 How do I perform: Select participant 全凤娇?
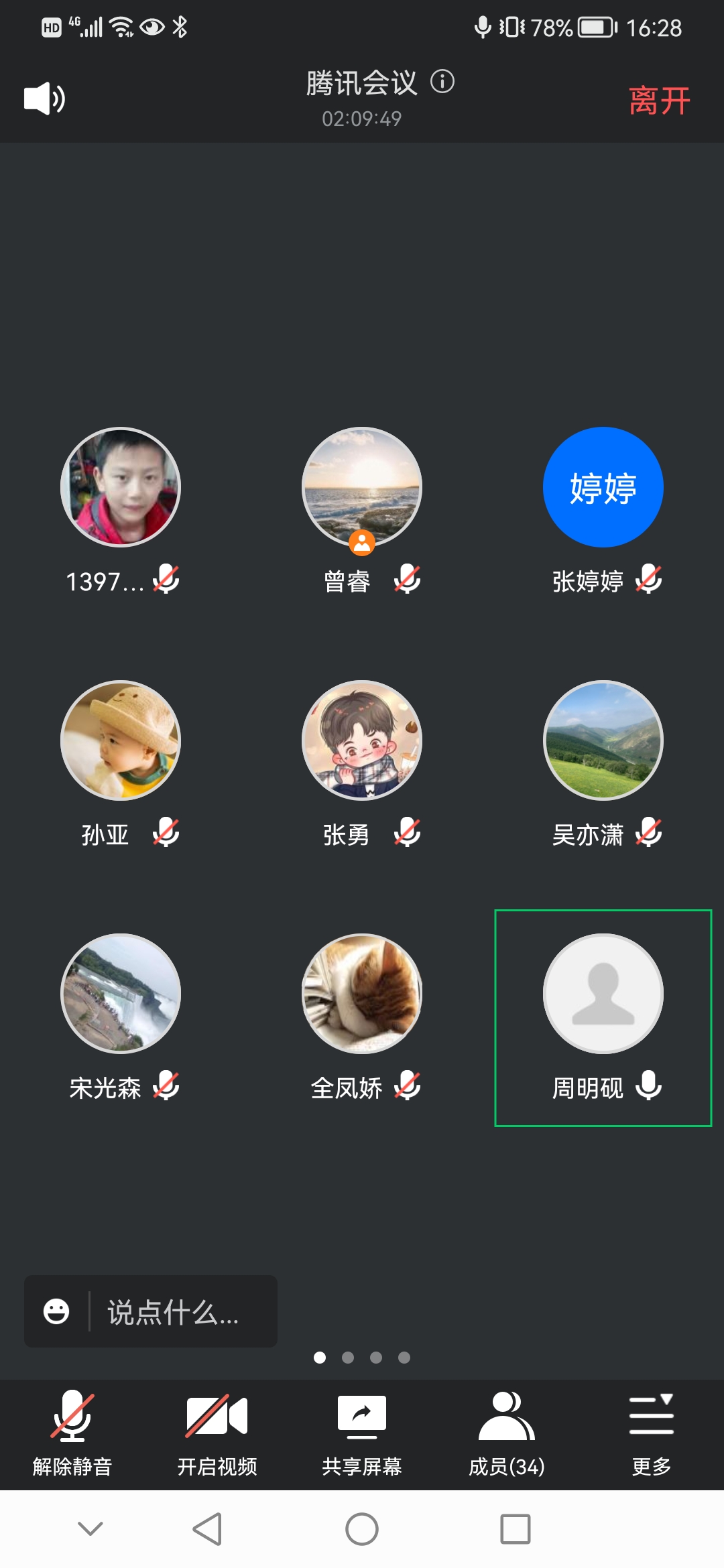pyautogui.click(x=362, y=994)
